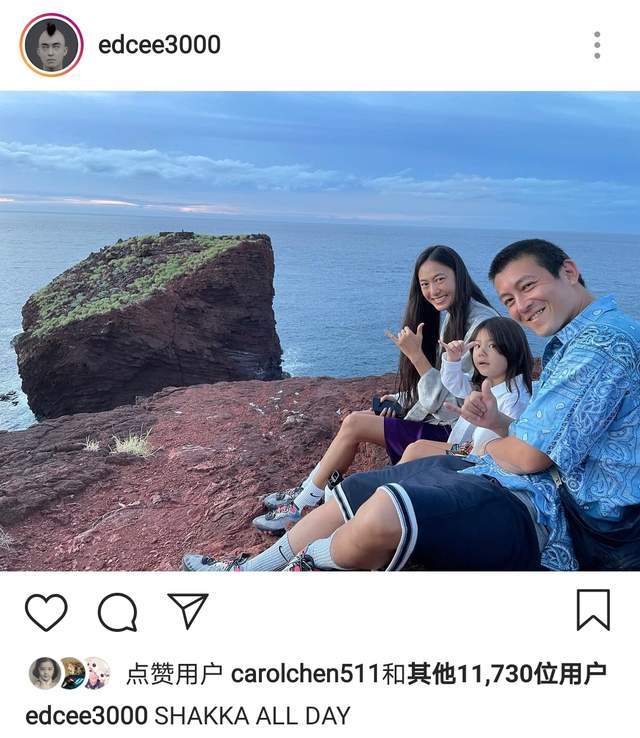The width and height of the screenshot is (640, 738).
Task: Open the post photo of the family by the sea
Action: pos(320,331)
